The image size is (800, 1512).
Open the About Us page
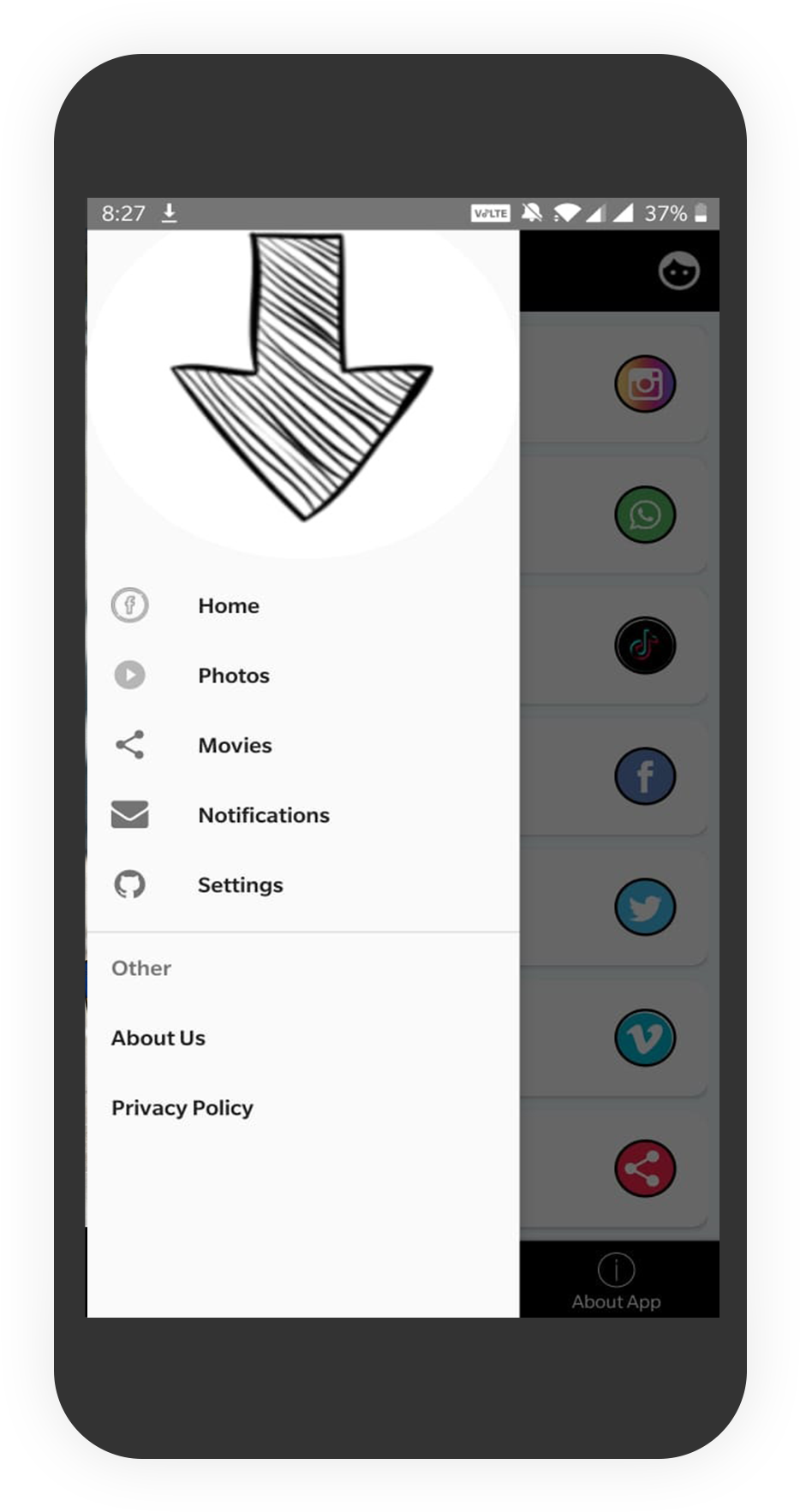pos(302,1038)
